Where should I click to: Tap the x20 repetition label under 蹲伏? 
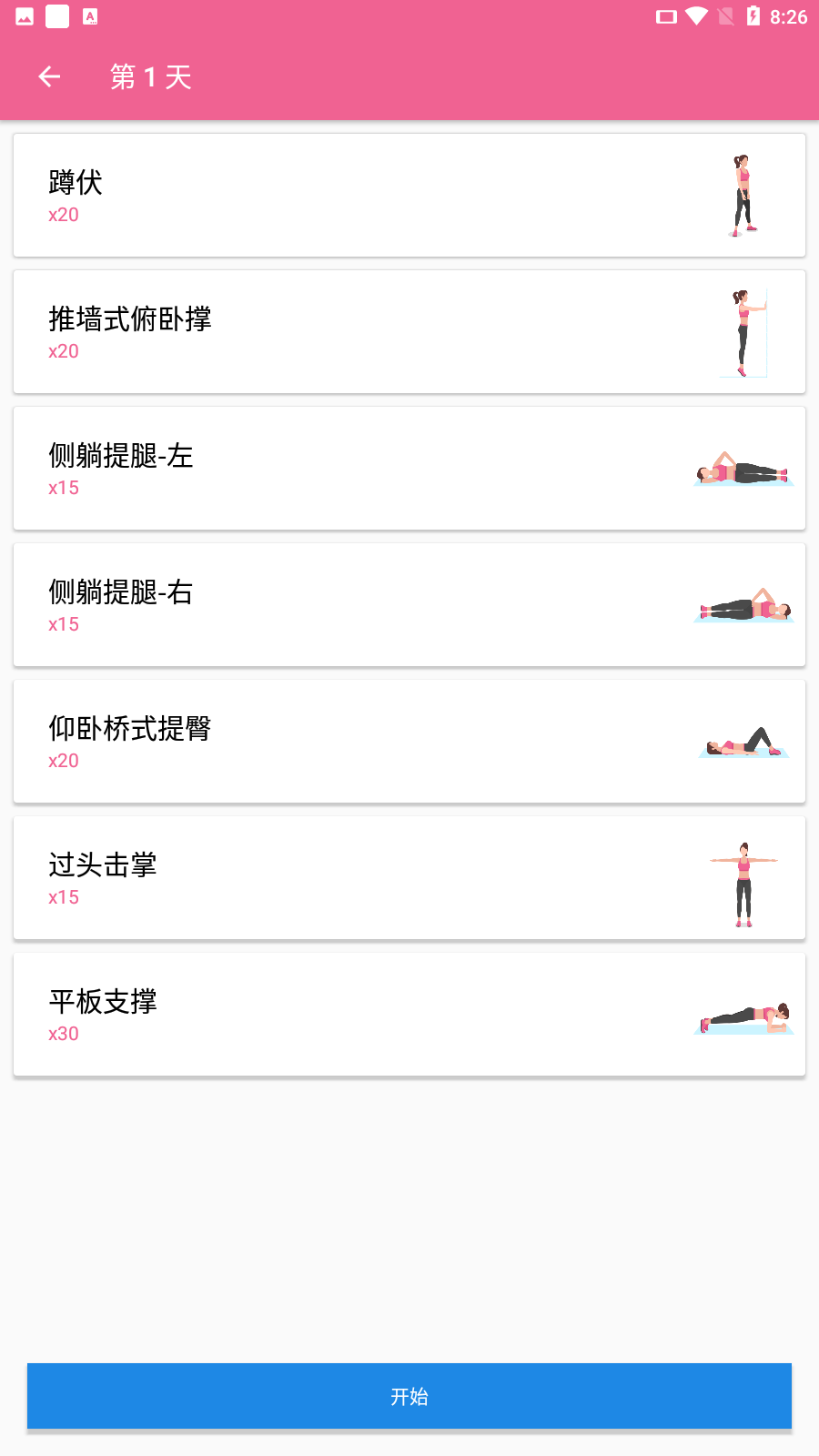(x=64, y=215)
